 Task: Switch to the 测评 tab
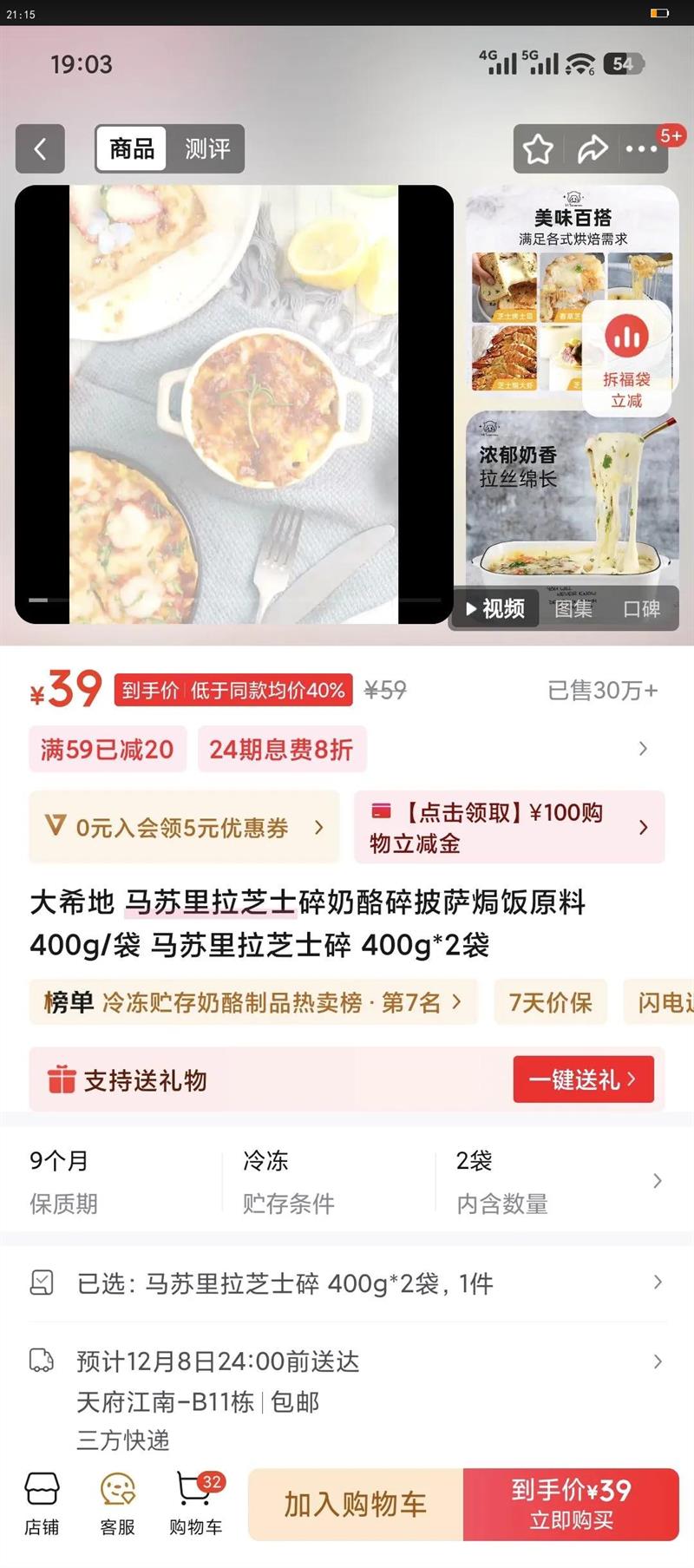206,148
